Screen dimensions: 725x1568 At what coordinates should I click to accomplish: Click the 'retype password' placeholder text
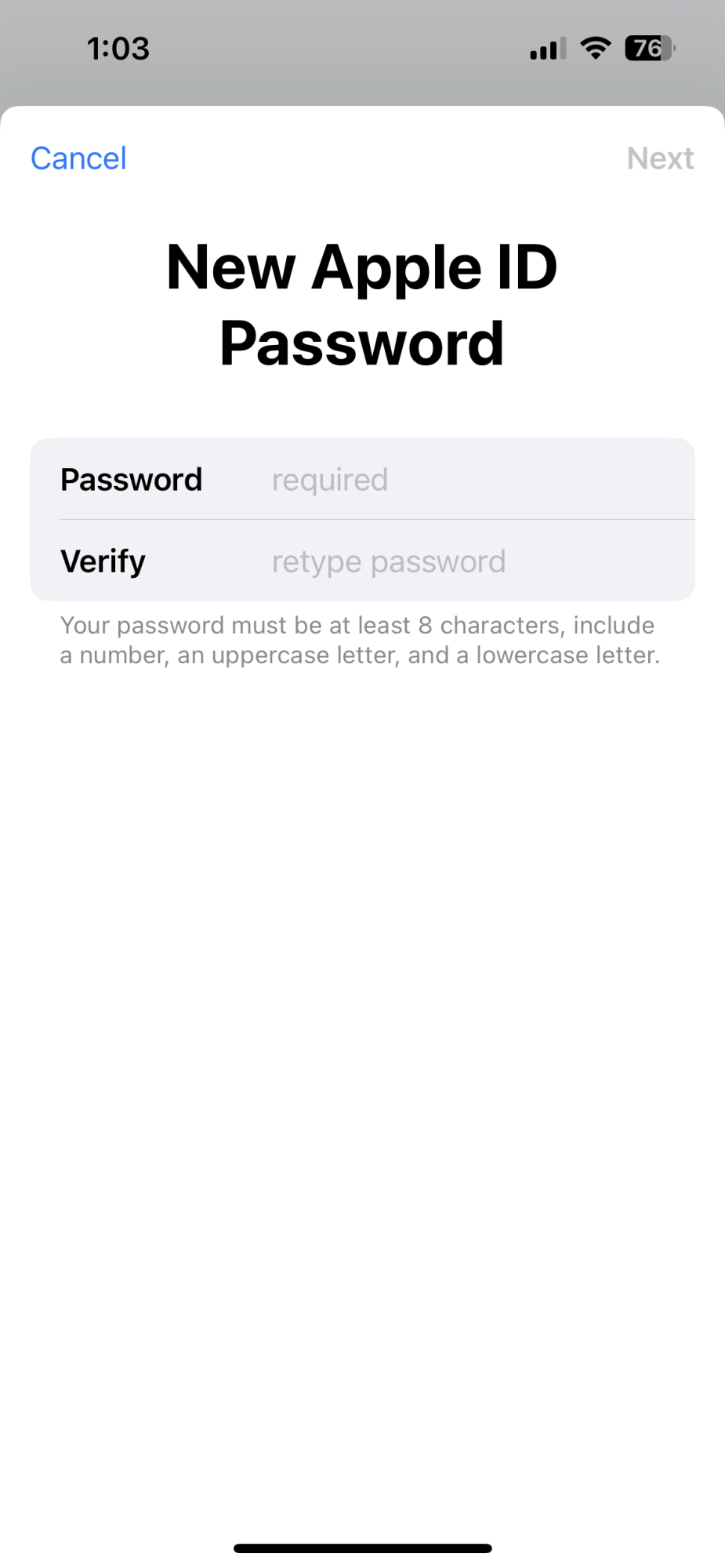pos(388,561)
